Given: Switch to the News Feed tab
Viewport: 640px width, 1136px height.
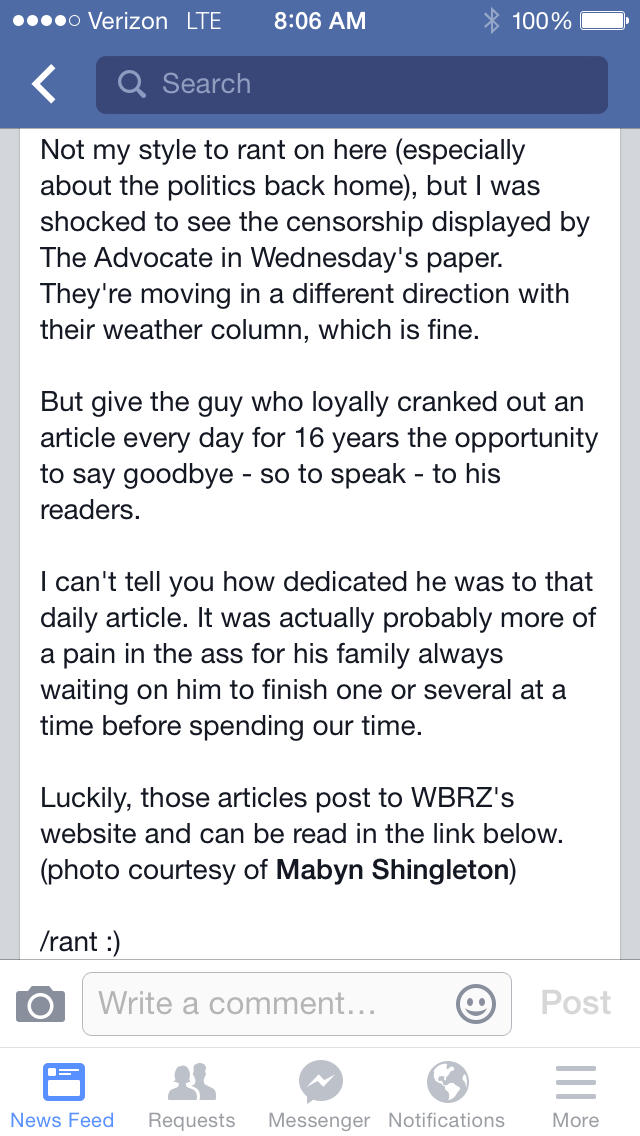Looking at the screenshot, I should [x=63, y=1095].
